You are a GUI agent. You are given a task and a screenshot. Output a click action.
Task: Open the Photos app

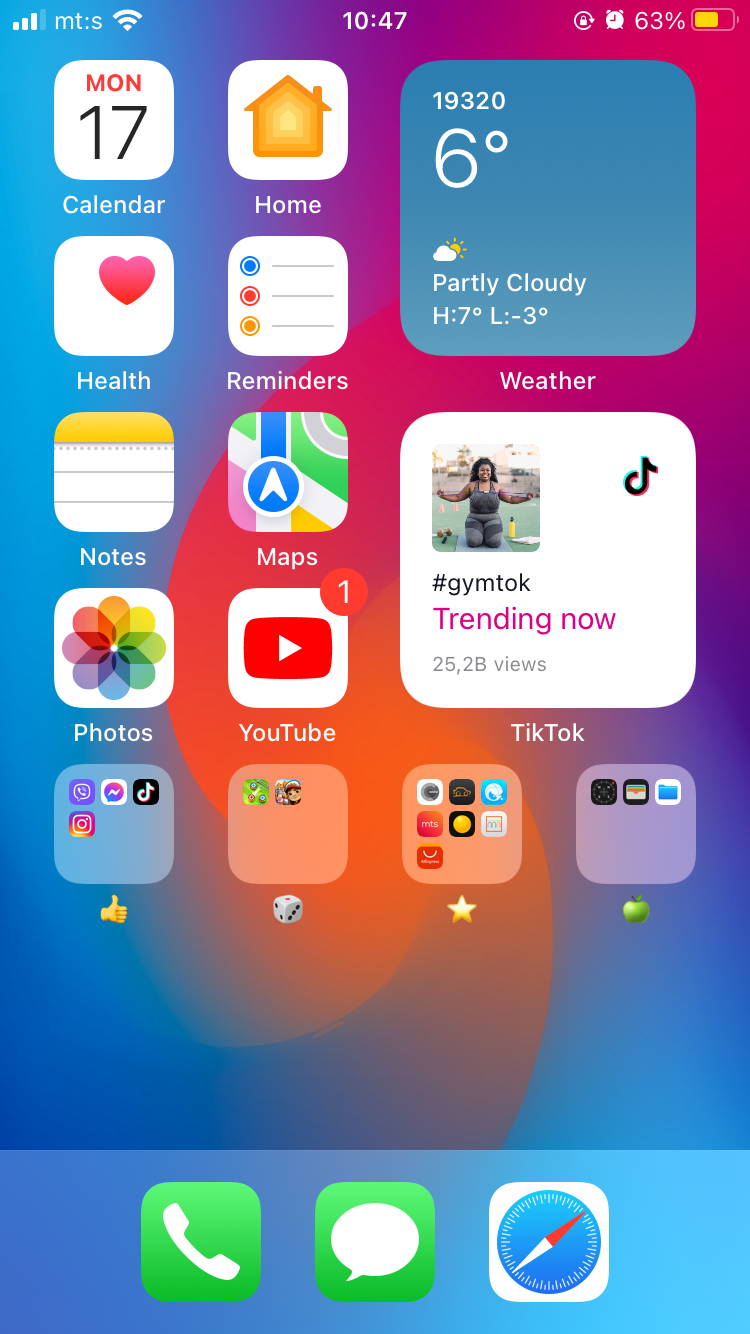pos(114,648)
